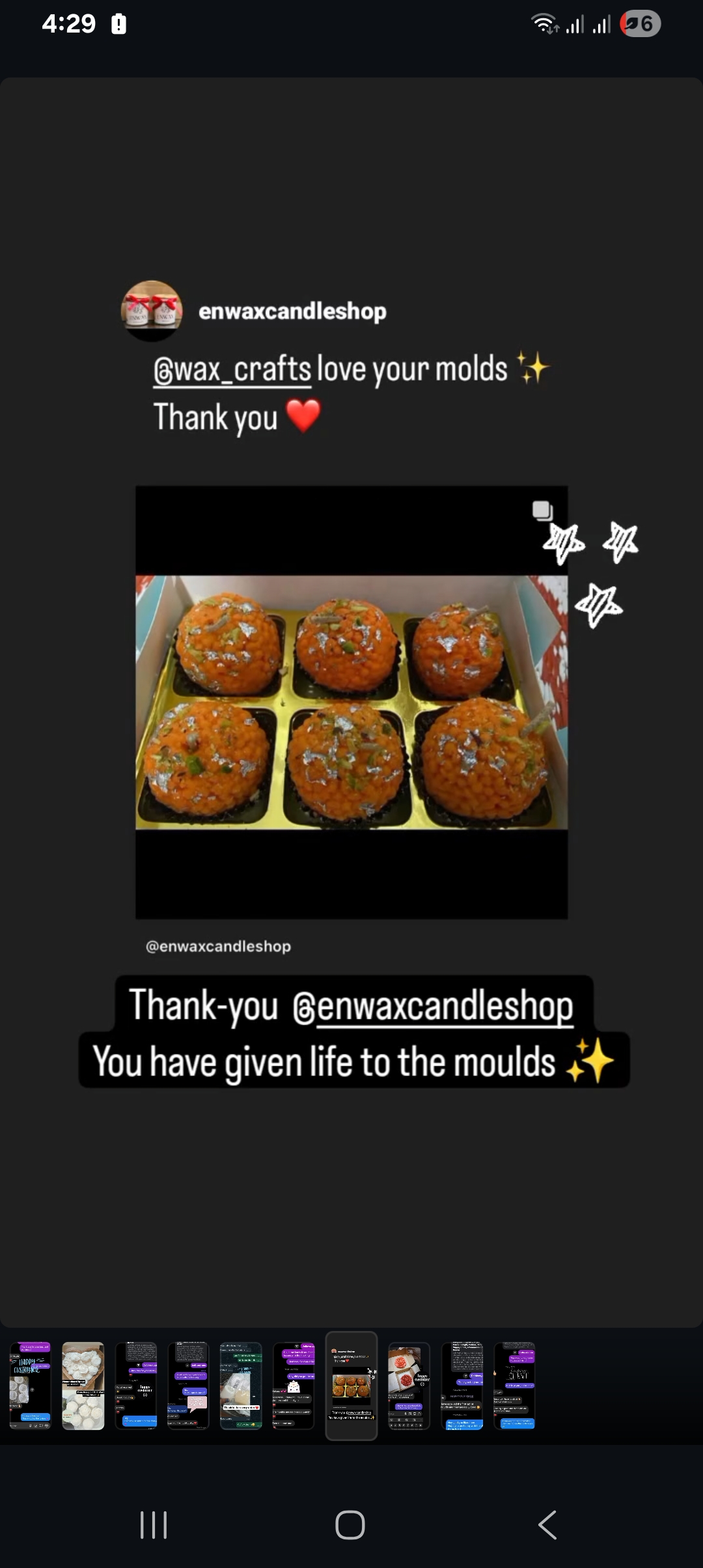Select the highlighted orange laddoo candles thumbnail
703x1568 pixels.
351,1386
